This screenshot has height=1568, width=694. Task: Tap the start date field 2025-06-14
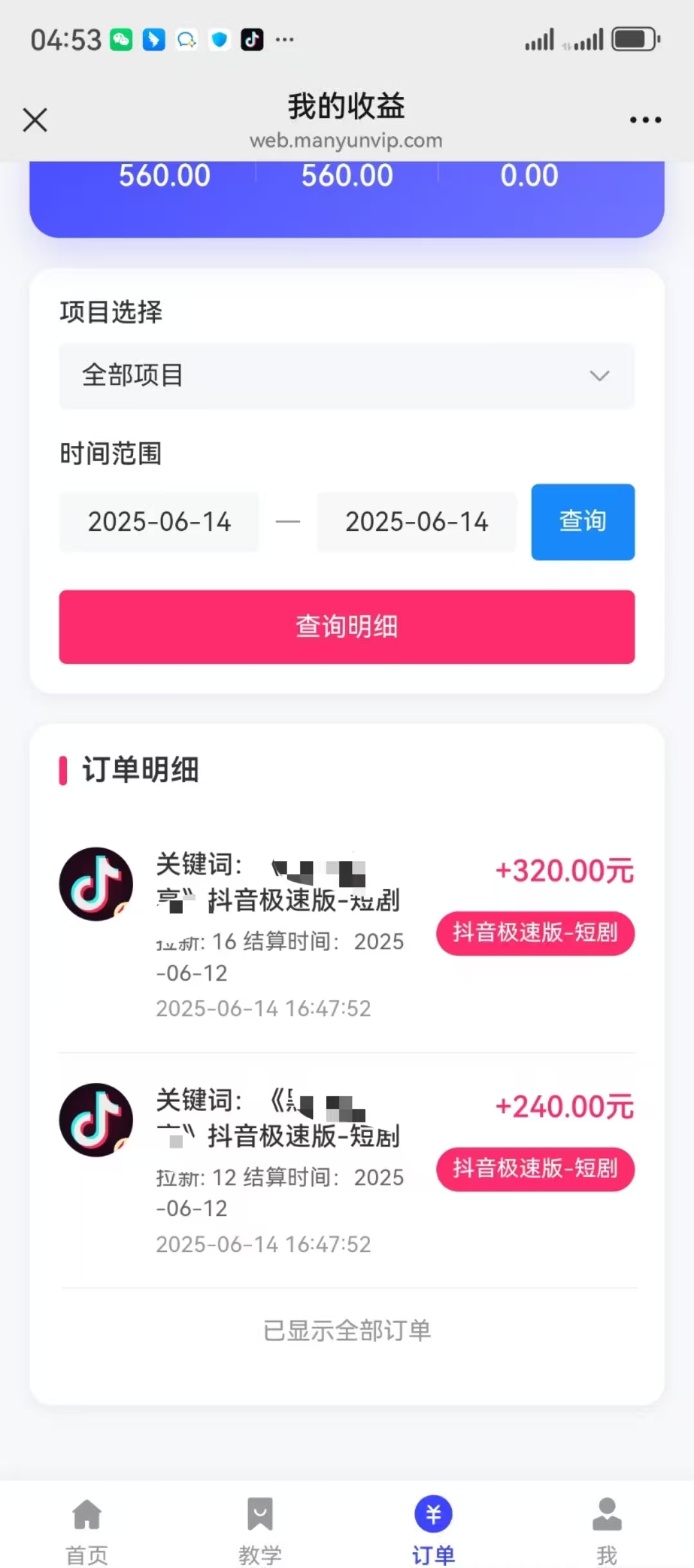159,522
